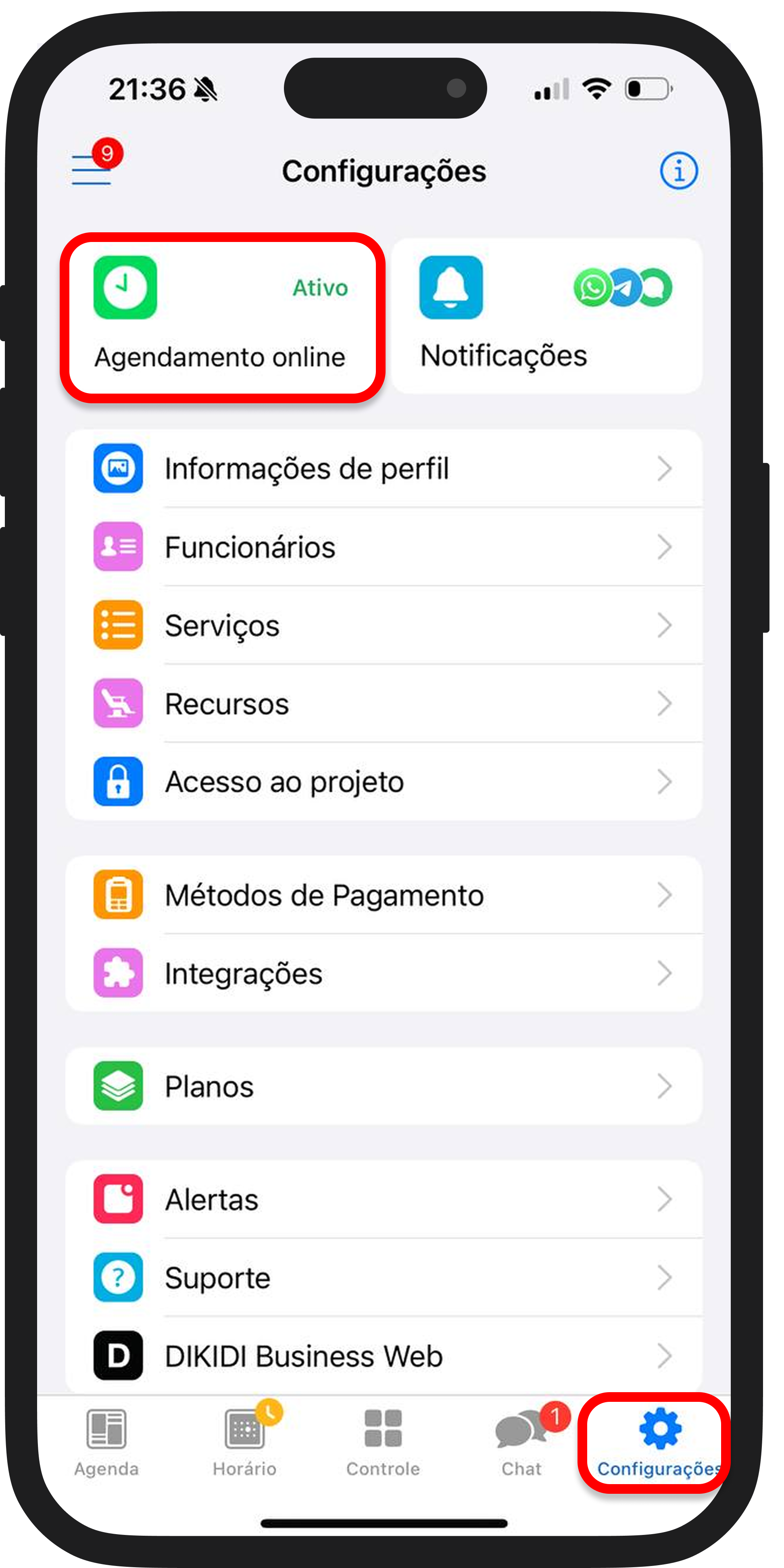Image resolution: width=784 pixels, height=1568 pixels.
Task: Open Informações de perfil
Action: click(384, 469)
